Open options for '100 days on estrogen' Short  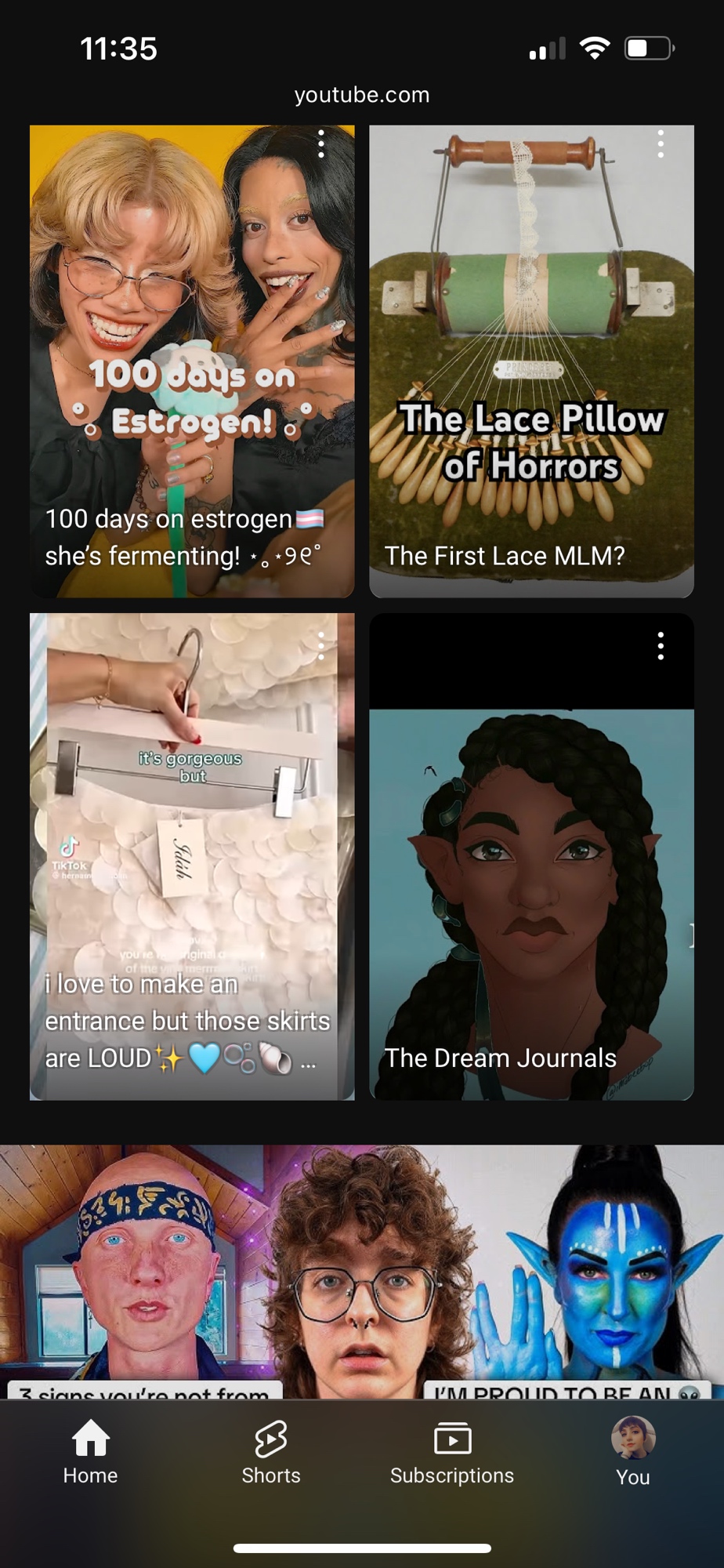(x=321, y=144)
